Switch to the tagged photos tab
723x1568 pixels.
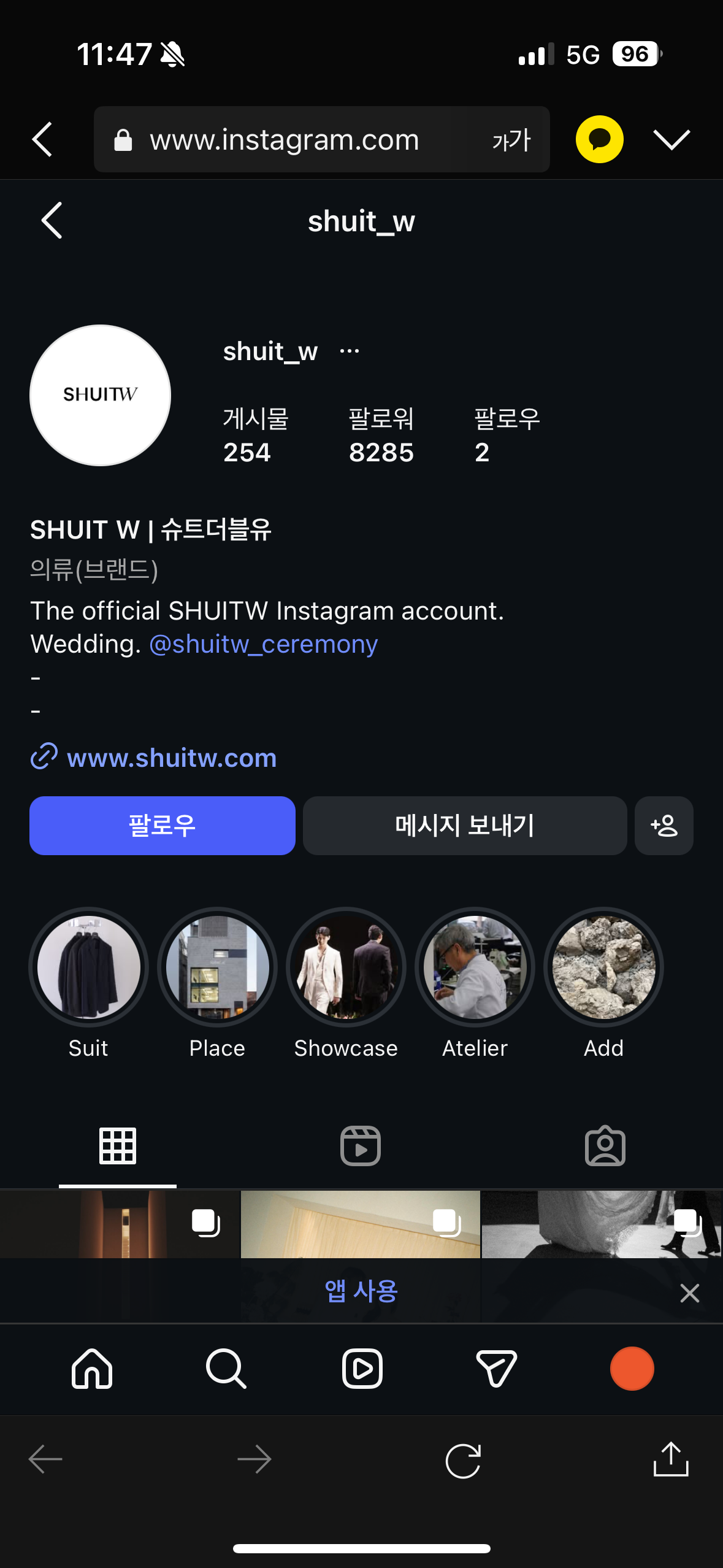pos(605,1145)
